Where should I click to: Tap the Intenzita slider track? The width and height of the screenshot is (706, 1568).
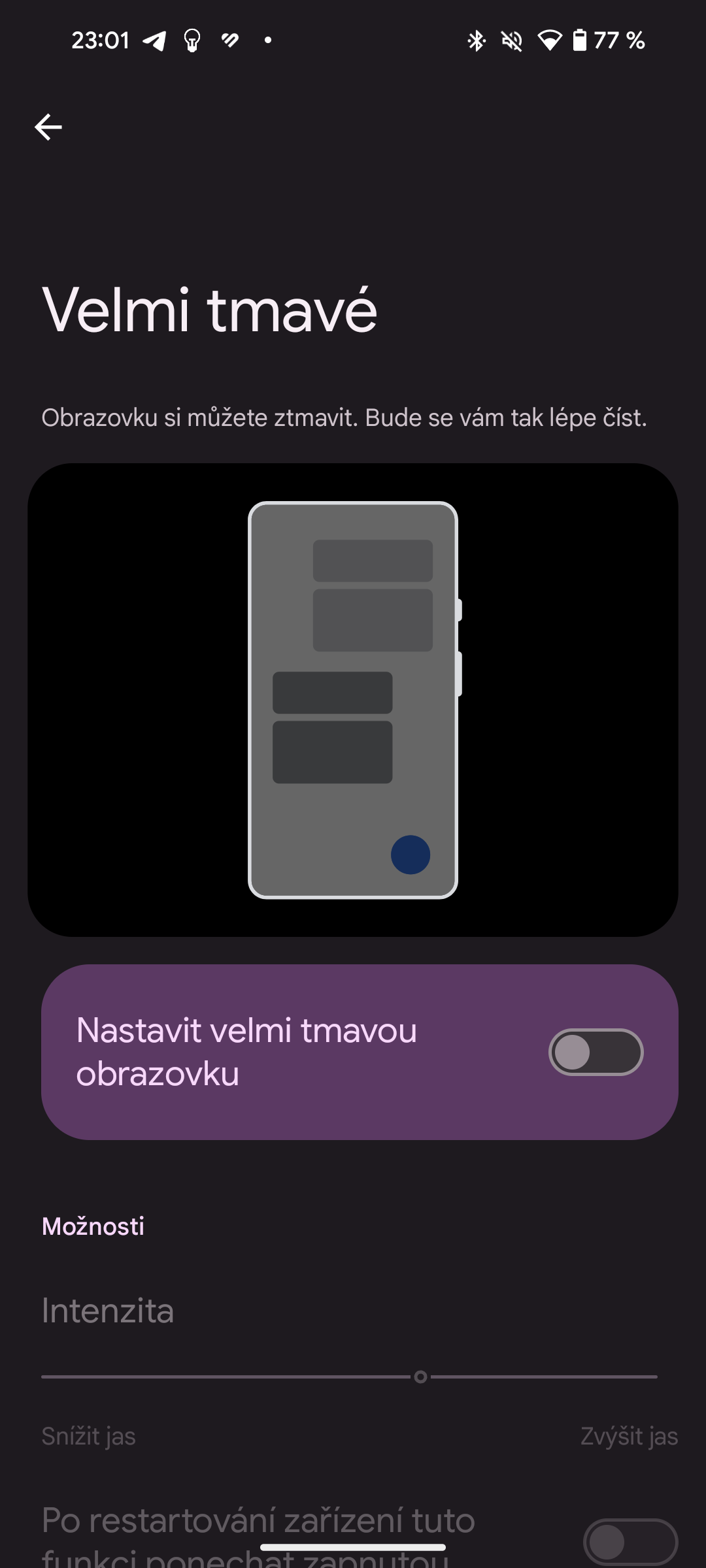click(x=350, y=1377)
